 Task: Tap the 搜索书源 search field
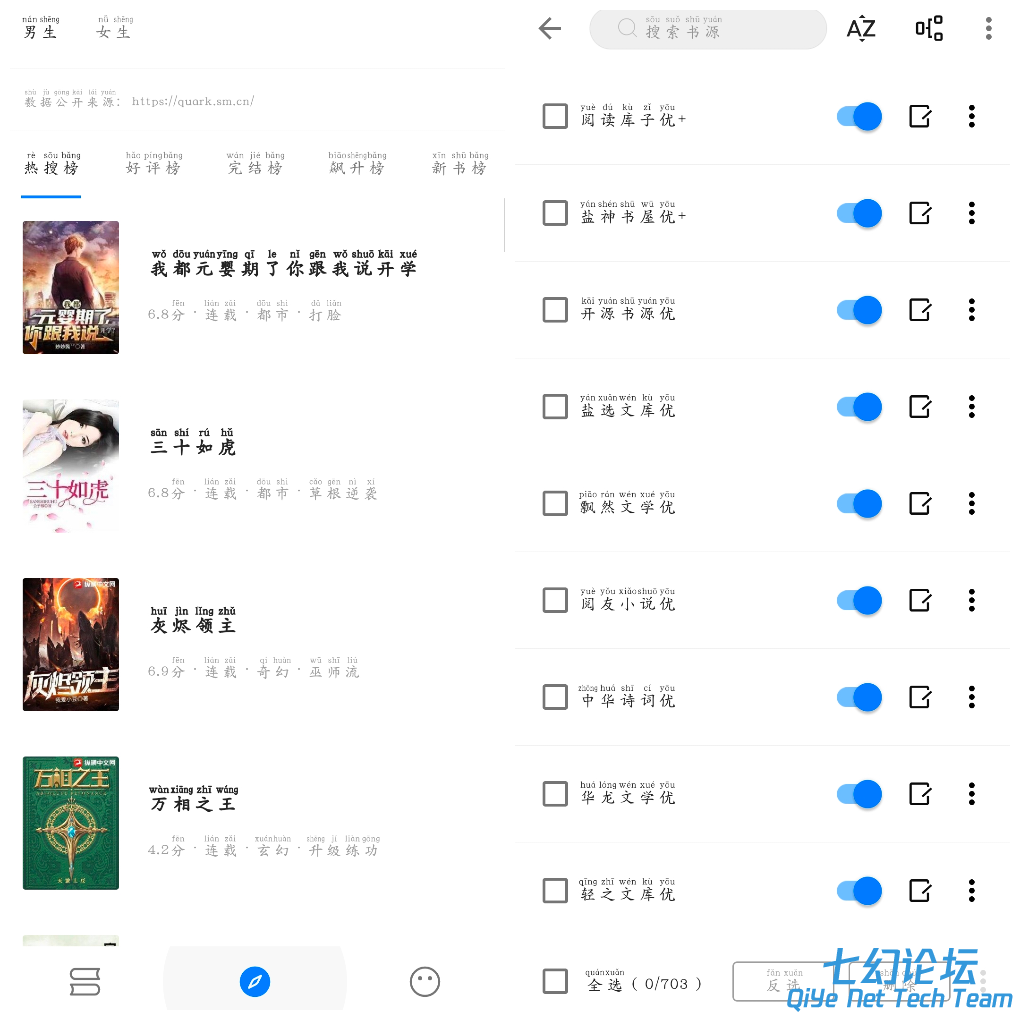click(x=708, y=29)
